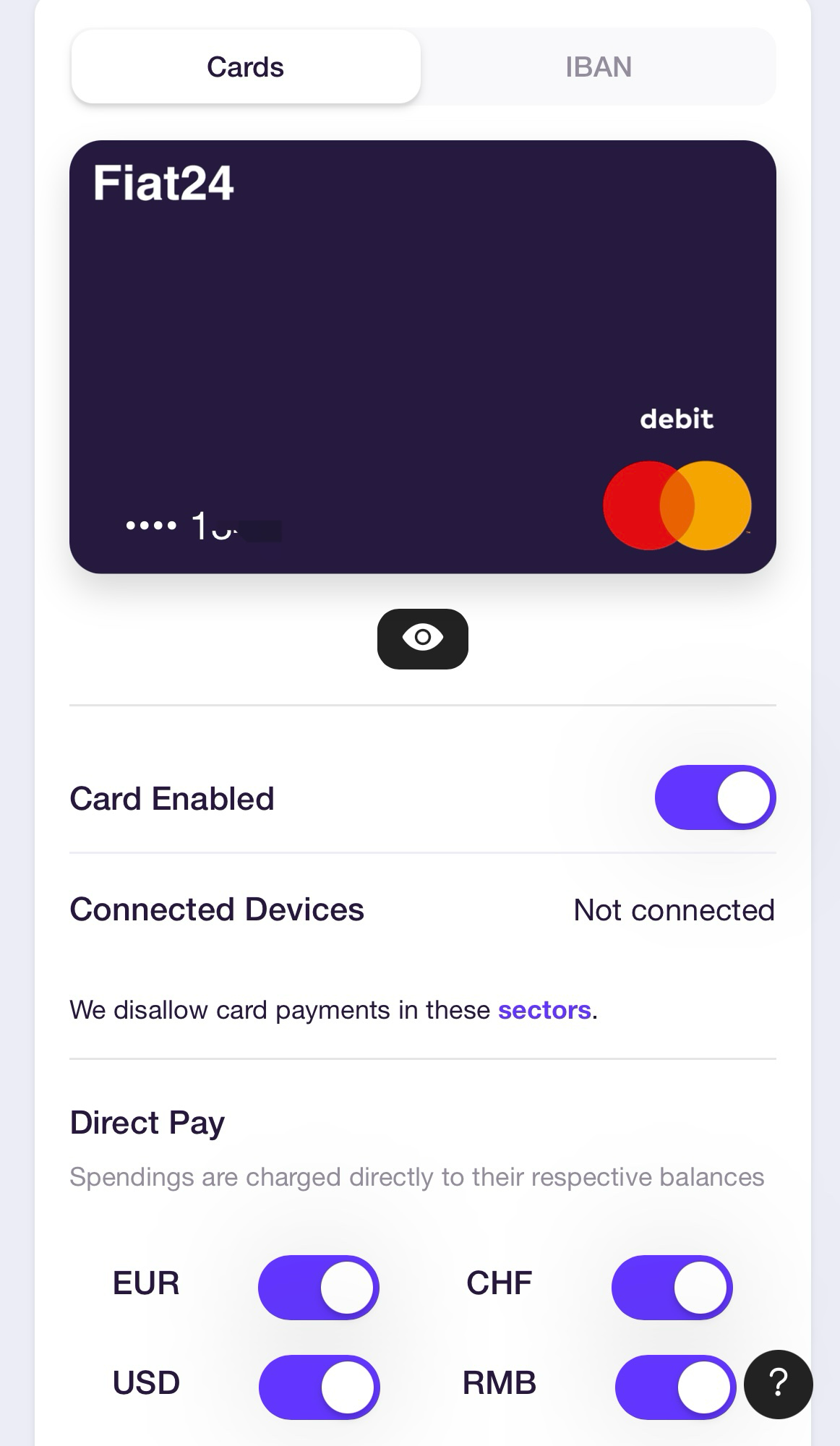The width and height of the screenshot is (840, 1446).
Task: Toggle USD Direct Pay
Action: (x=319, y=1387)
